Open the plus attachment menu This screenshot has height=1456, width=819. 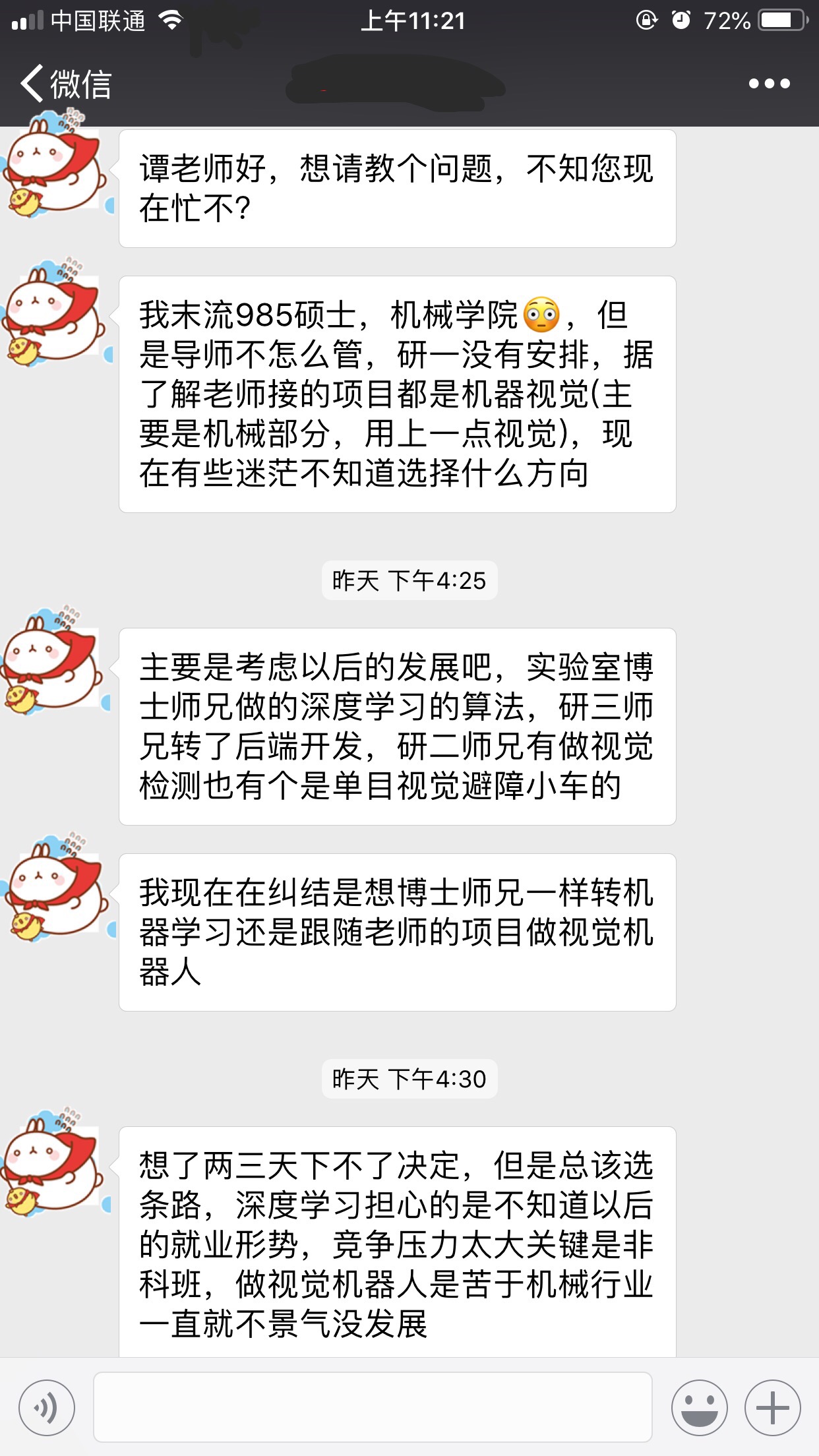[x=772, y=1407]
